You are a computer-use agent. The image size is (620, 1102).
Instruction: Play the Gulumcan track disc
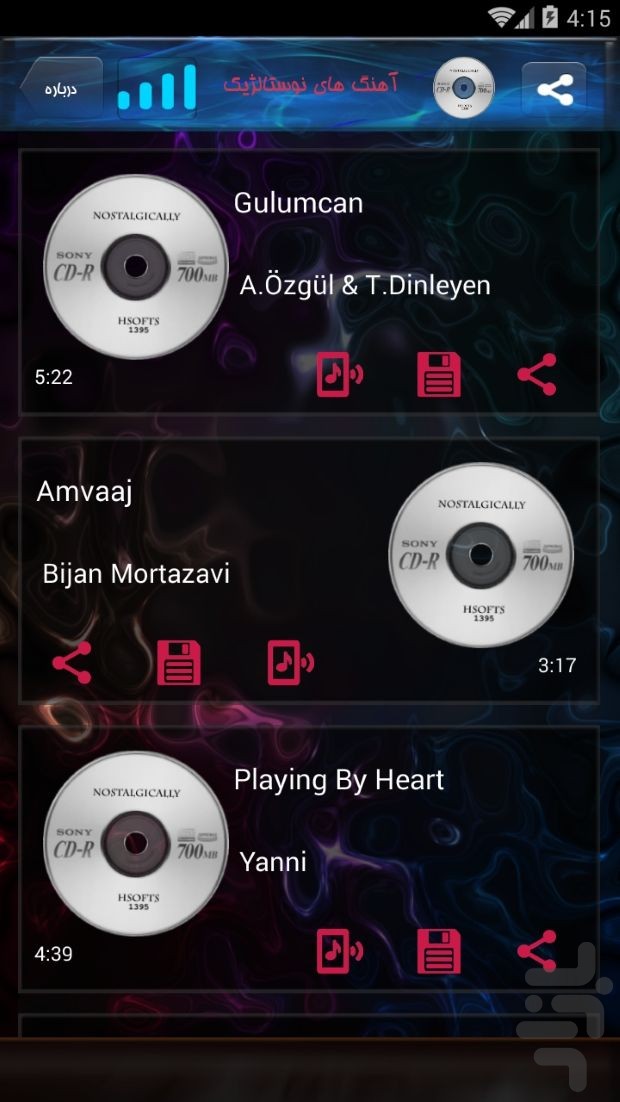pyautogui.click(x=136, y=266)
